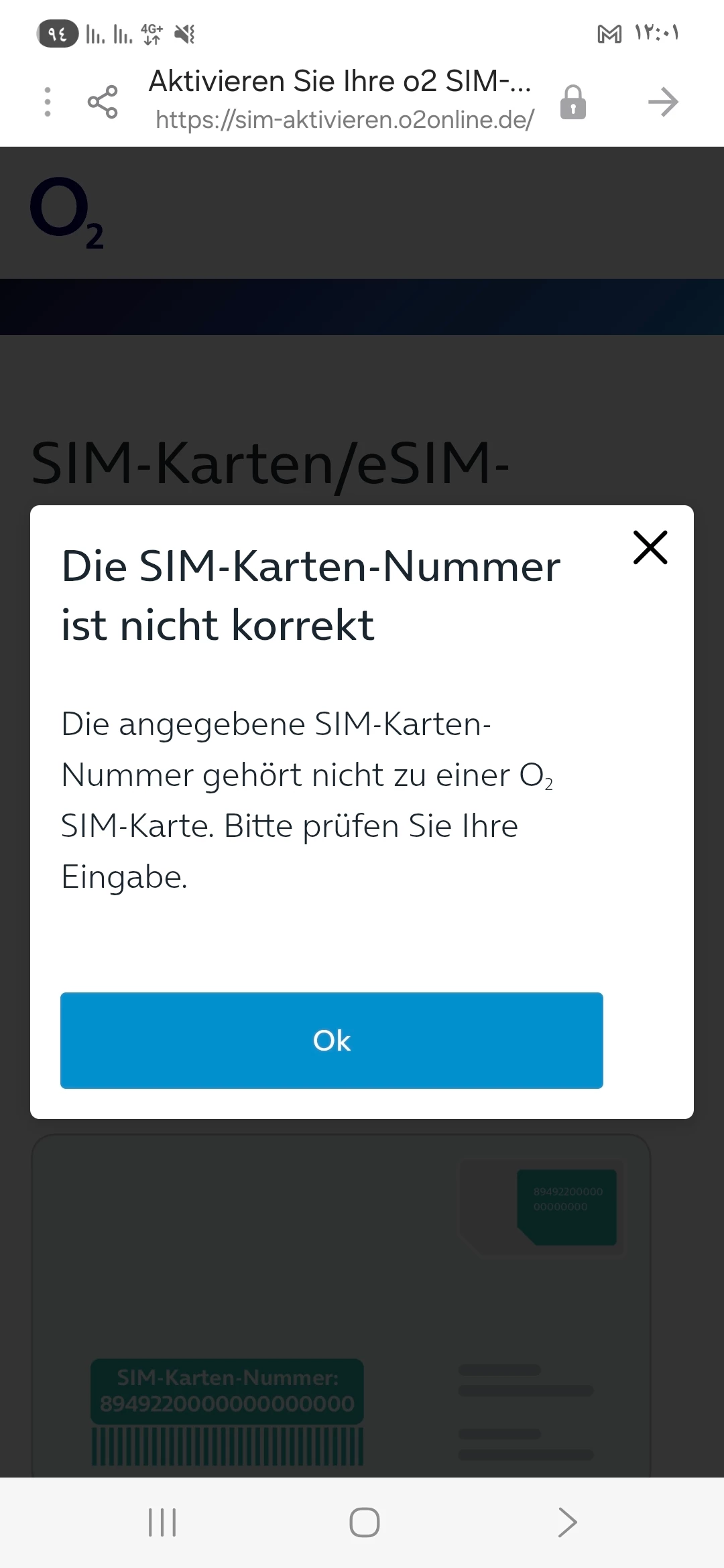Tap the forward arrow in the browser bar
Image resolution: width=724 pixels, height=1568 pixels.
663,102
